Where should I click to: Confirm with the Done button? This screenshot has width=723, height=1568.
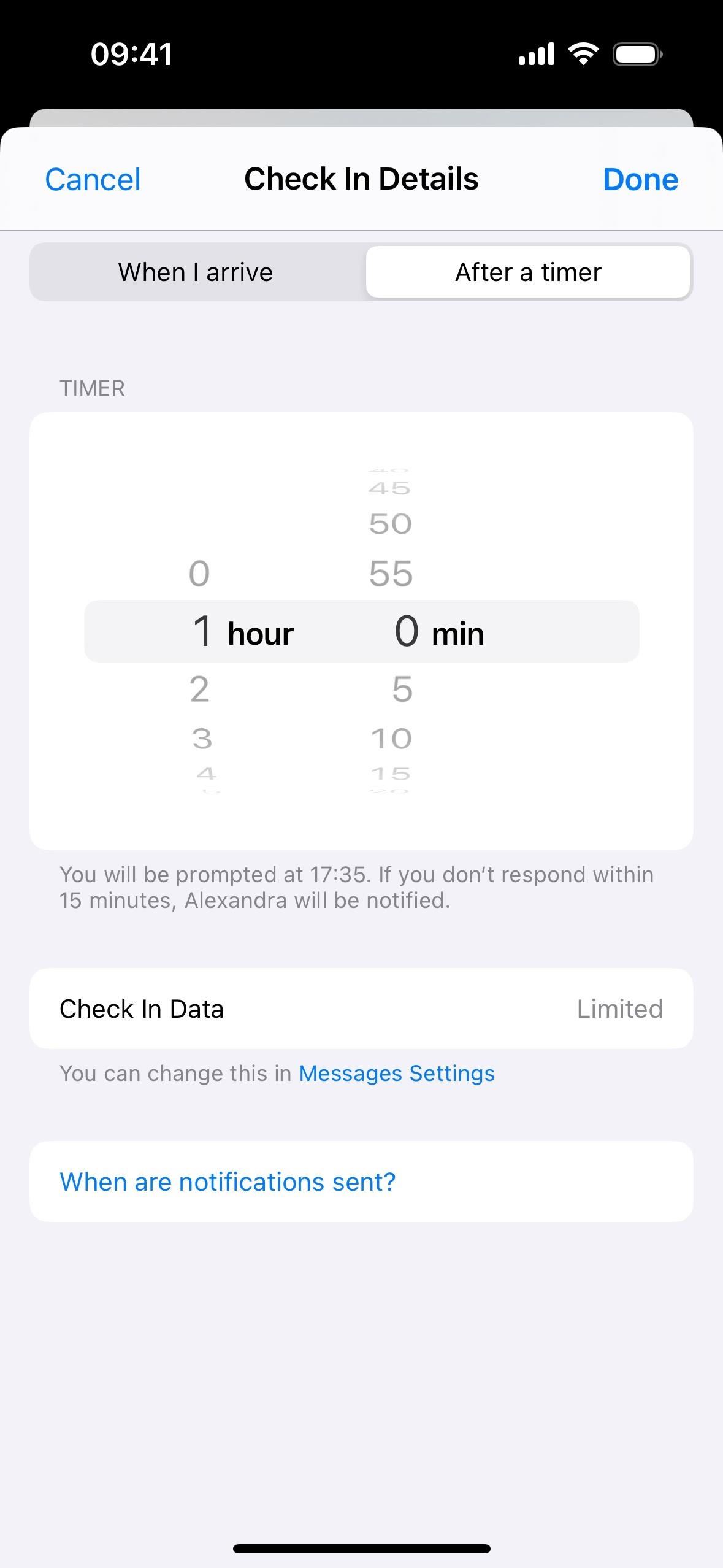640,180
